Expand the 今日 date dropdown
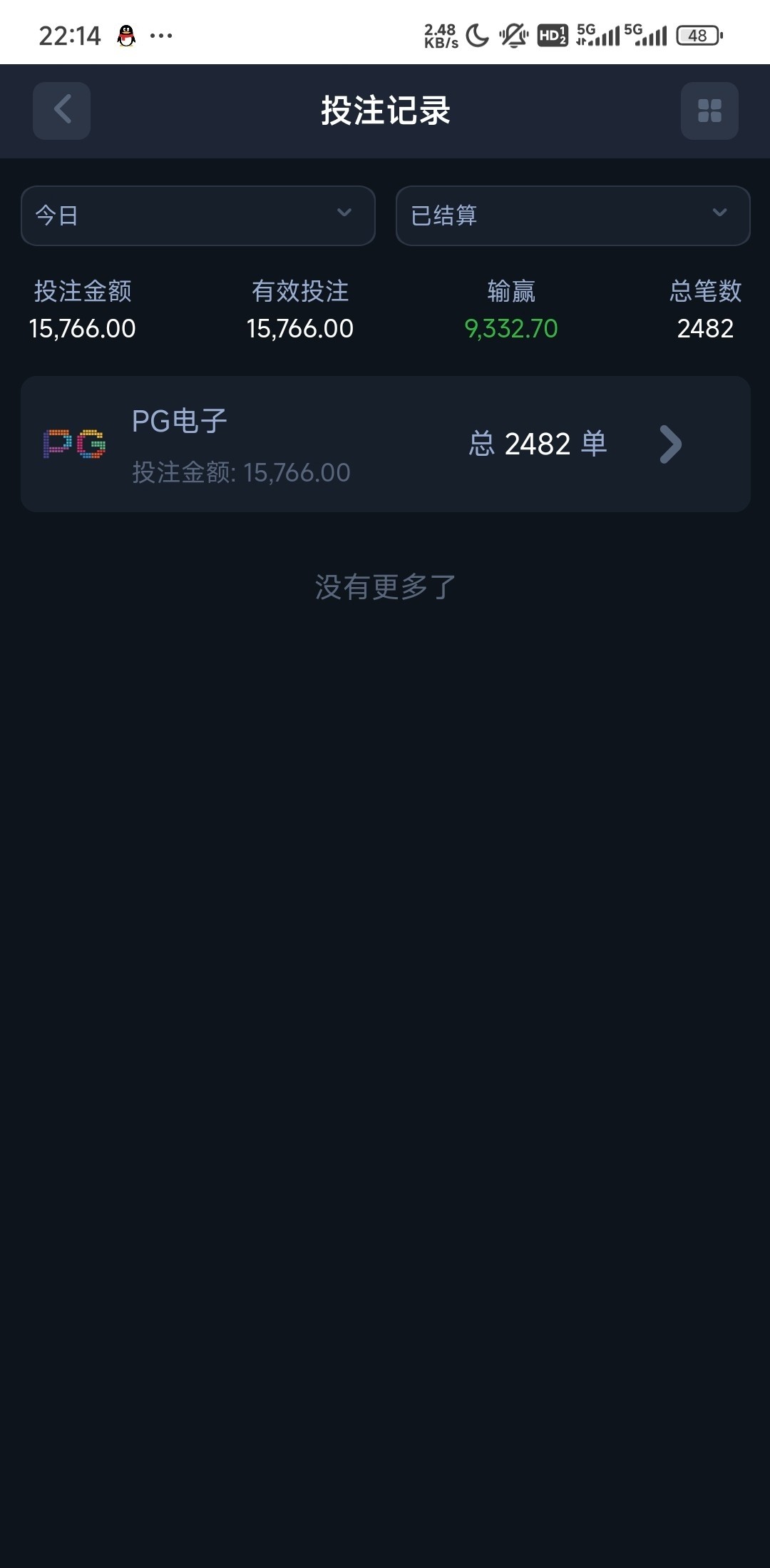The width and height of the screenshot is (770, 1568). pos(198,215)
